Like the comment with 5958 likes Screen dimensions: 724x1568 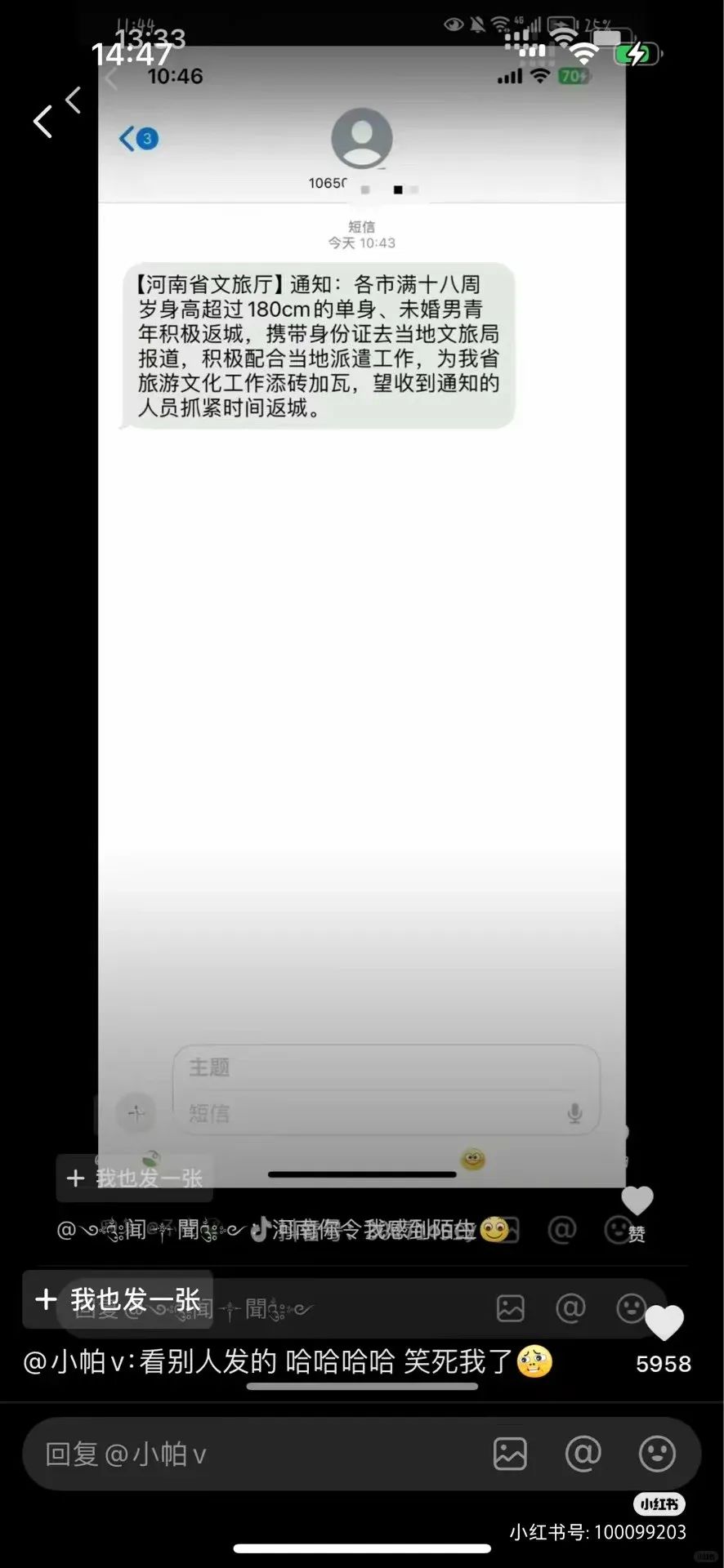click(x=664, y=1324)
